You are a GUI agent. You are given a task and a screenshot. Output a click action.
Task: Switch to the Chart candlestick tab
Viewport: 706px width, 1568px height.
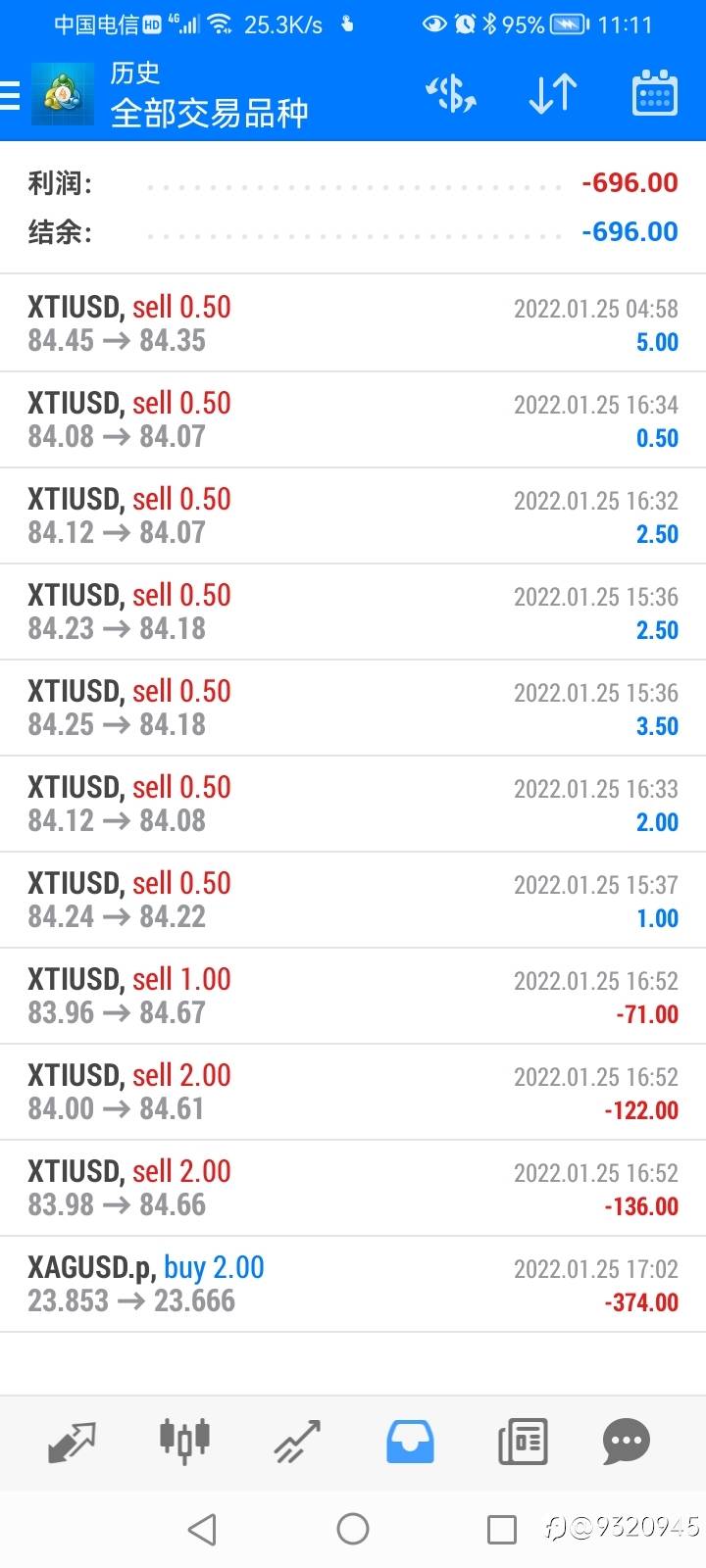pyautogui.click(x=184, y=1442)
